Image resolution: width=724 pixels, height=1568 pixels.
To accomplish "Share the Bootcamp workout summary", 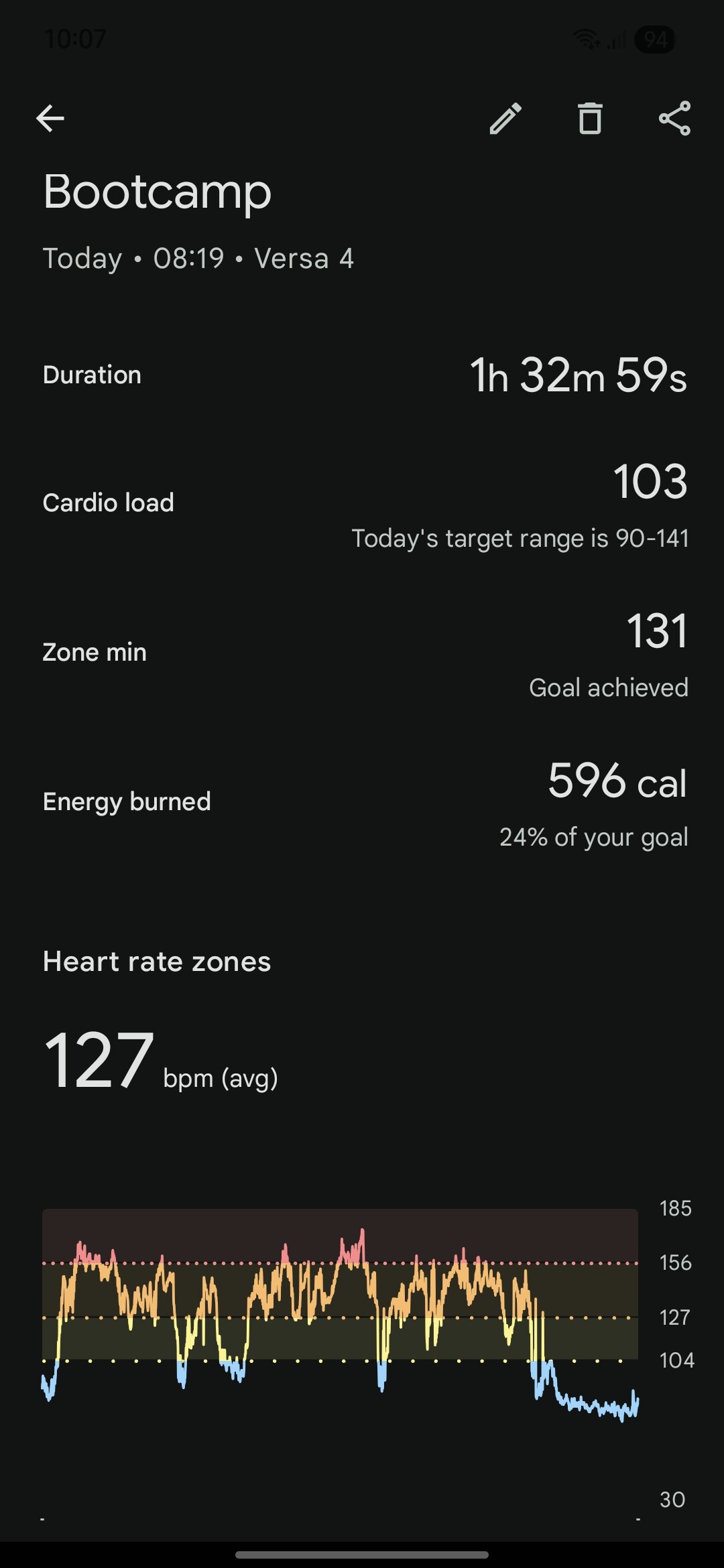I will pos(674,119).
